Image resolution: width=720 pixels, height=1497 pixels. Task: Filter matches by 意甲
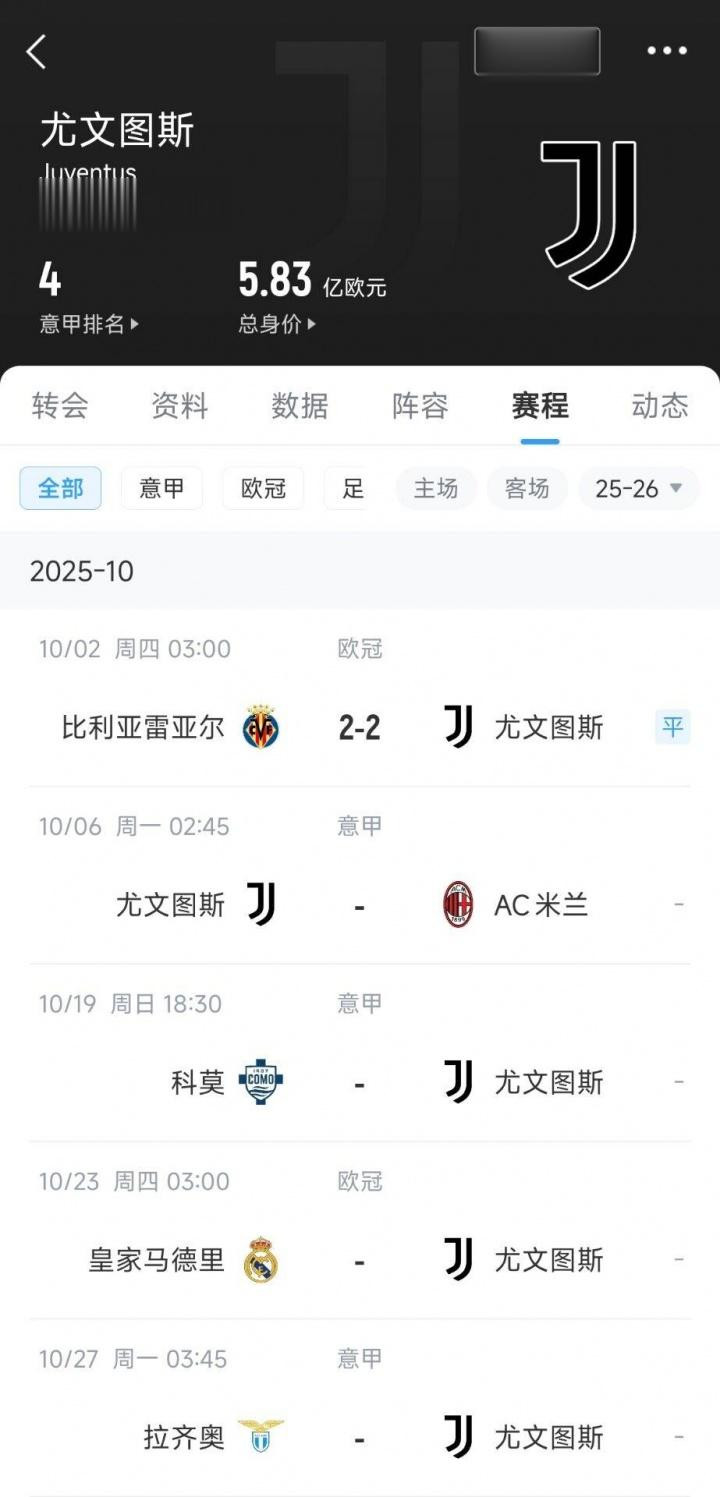point(161,488)
